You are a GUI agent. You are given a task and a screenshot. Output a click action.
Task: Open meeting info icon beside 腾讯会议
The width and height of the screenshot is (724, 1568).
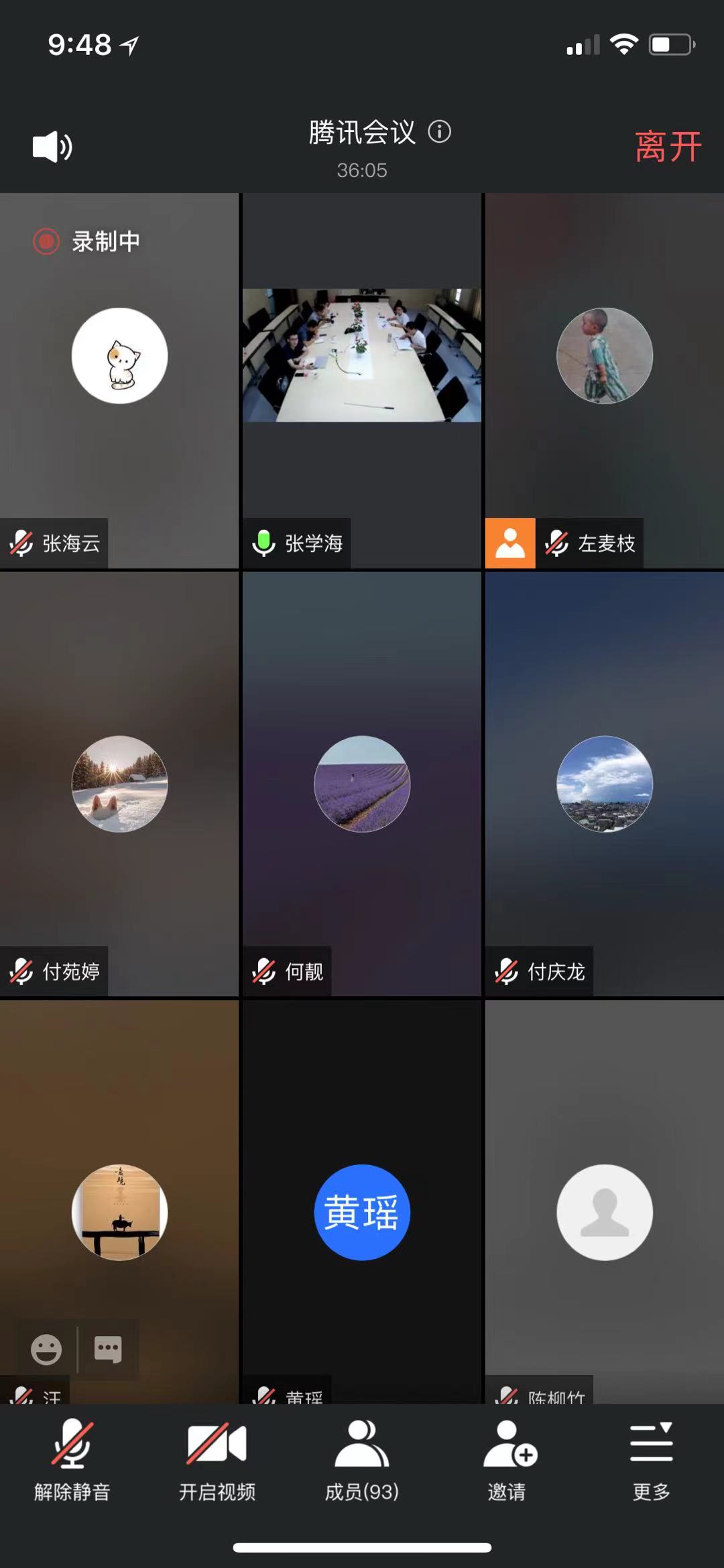[440, 131]
